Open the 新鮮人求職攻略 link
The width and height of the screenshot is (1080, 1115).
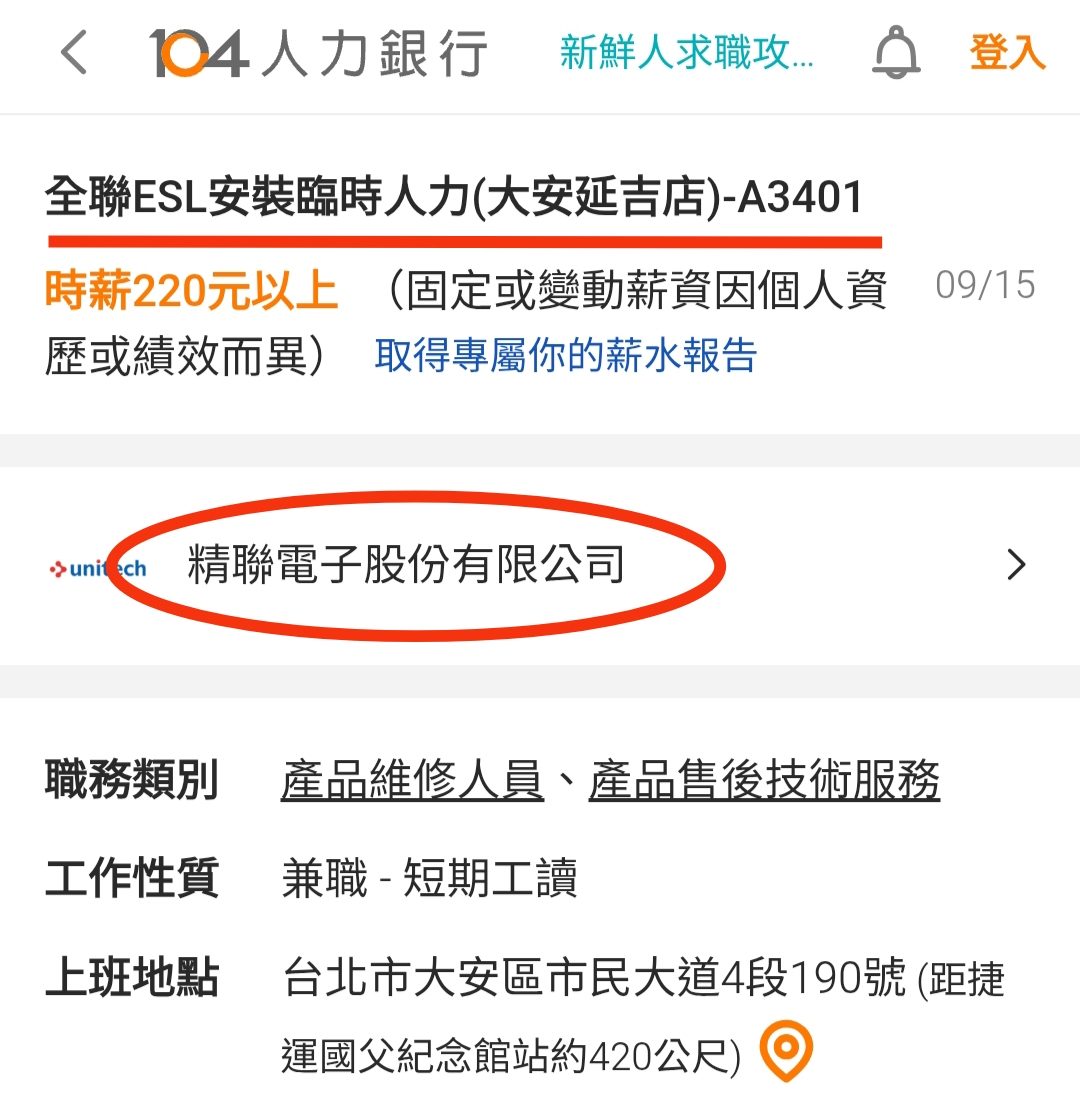pos(686,53)
